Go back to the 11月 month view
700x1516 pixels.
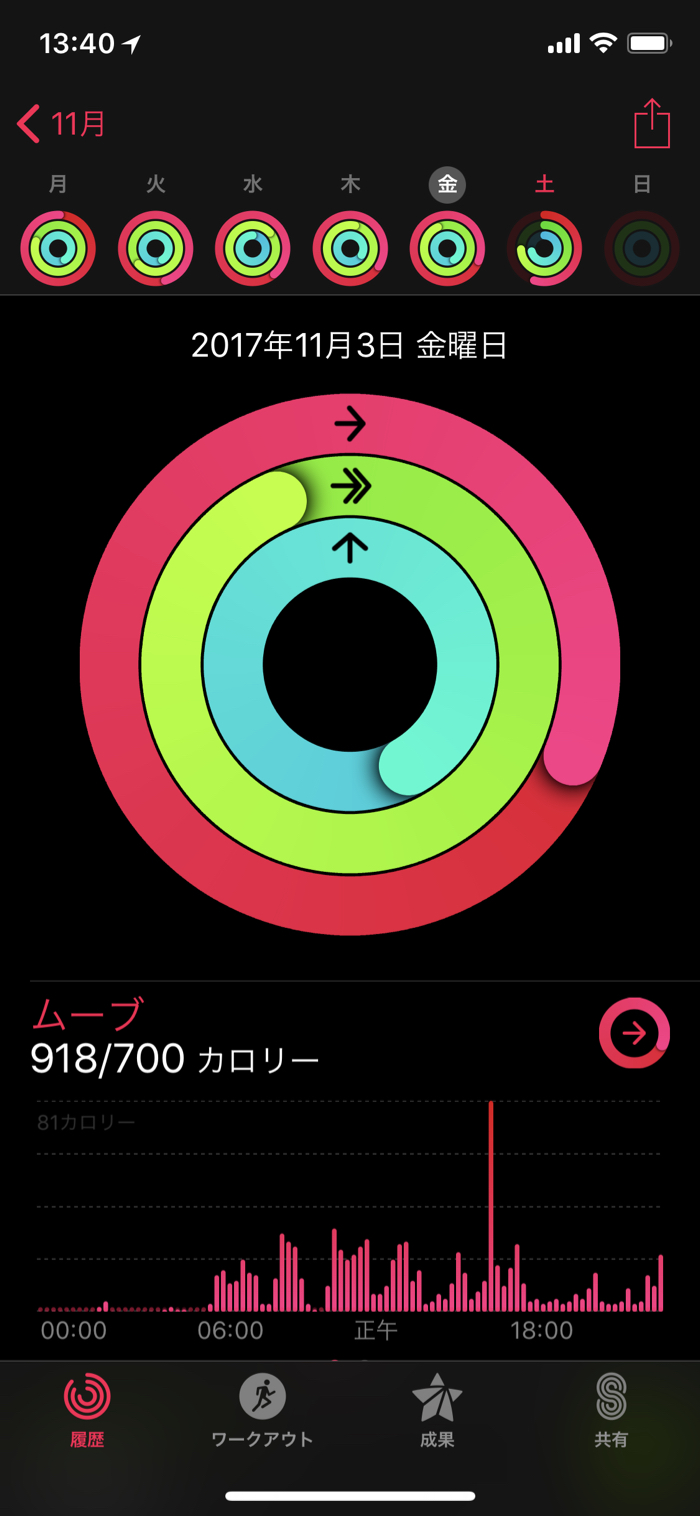pos(62,125)
